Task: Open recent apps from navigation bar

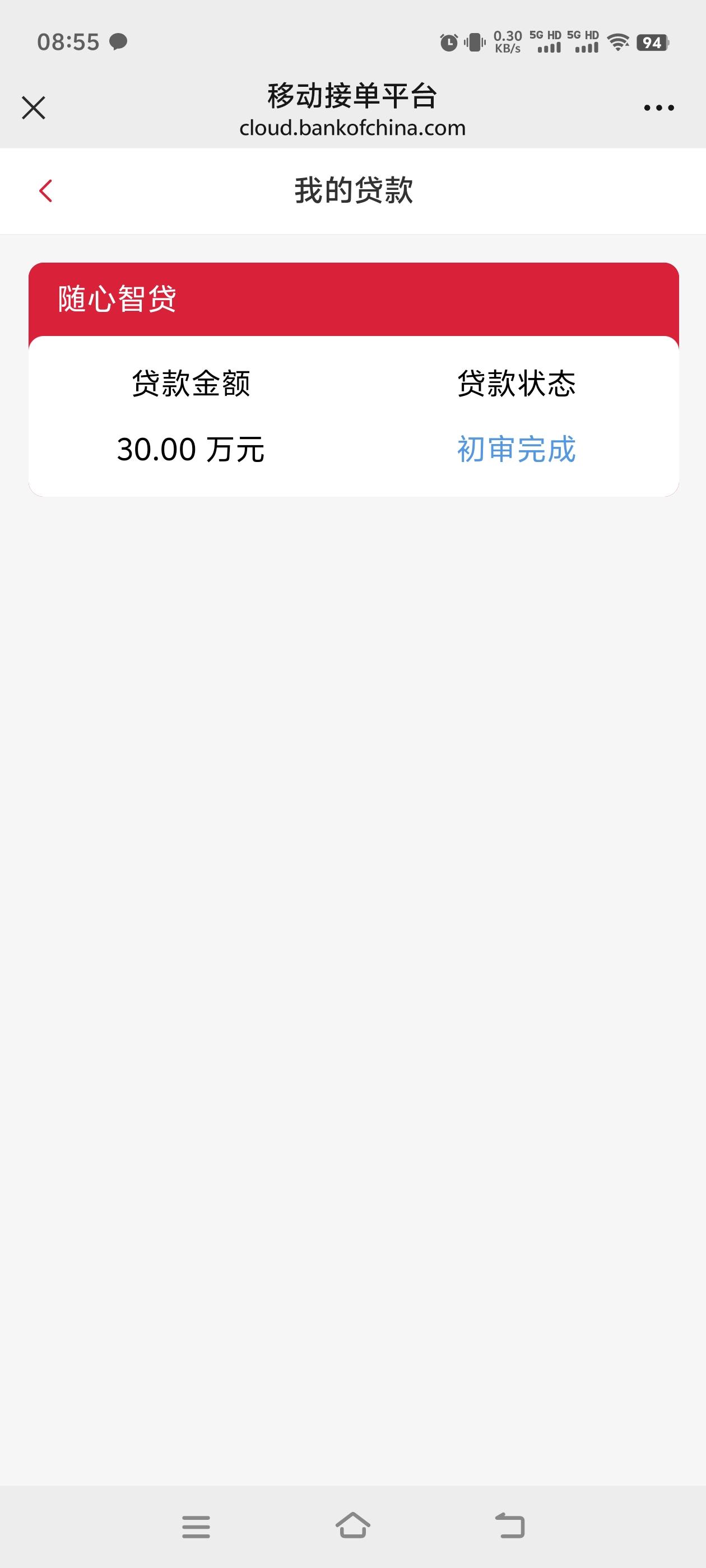Action: (196, 1526)
